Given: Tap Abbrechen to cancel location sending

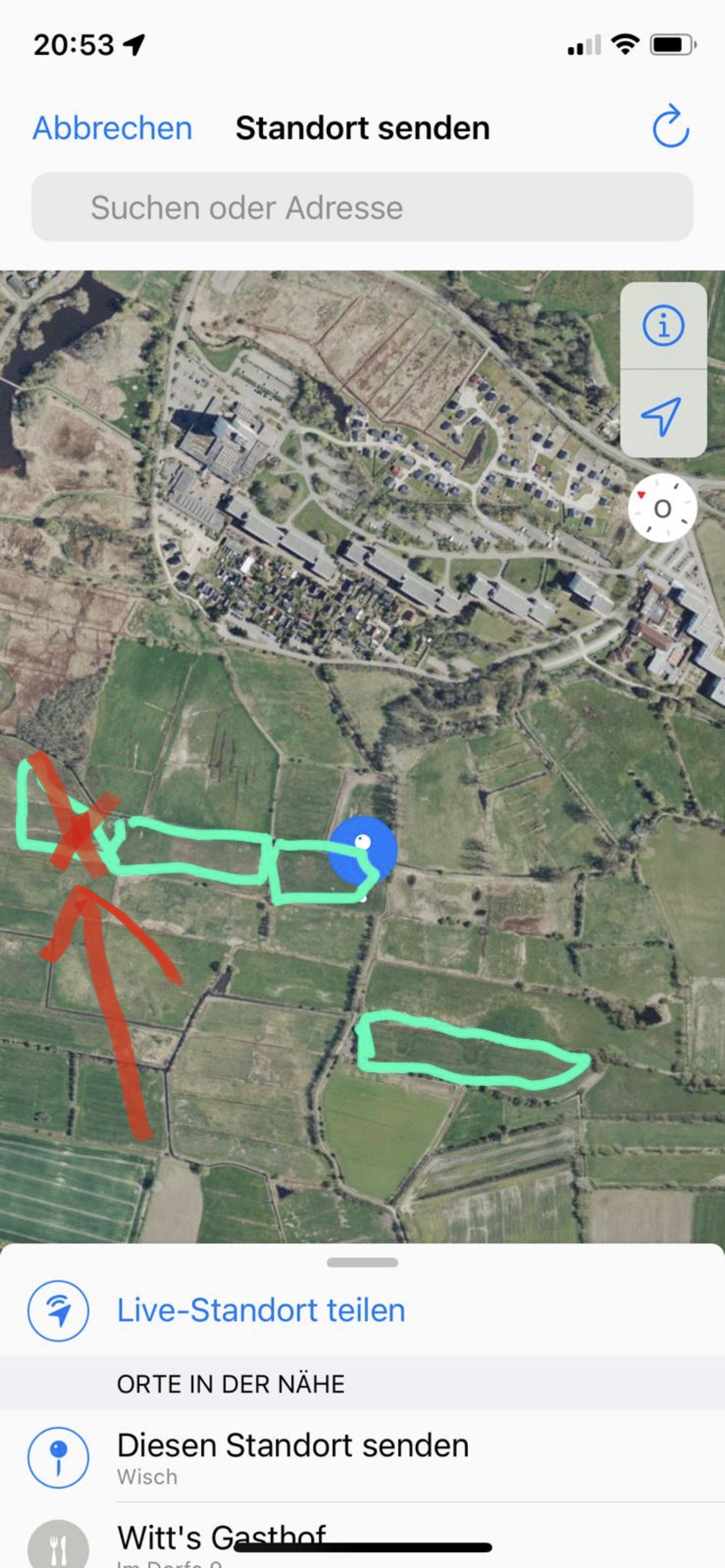Looking at the screenshot, I should (x=112, y=129).
